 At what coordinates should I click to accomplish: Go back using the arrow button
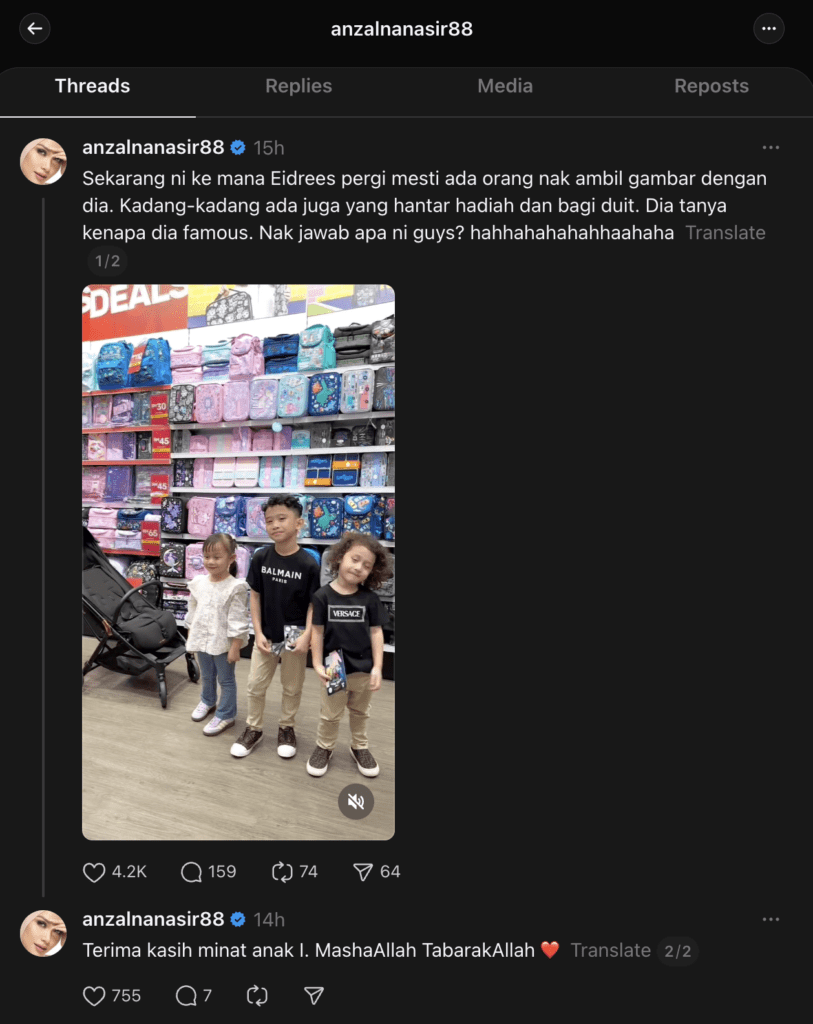pyautogui.click(x=35, y=29)
